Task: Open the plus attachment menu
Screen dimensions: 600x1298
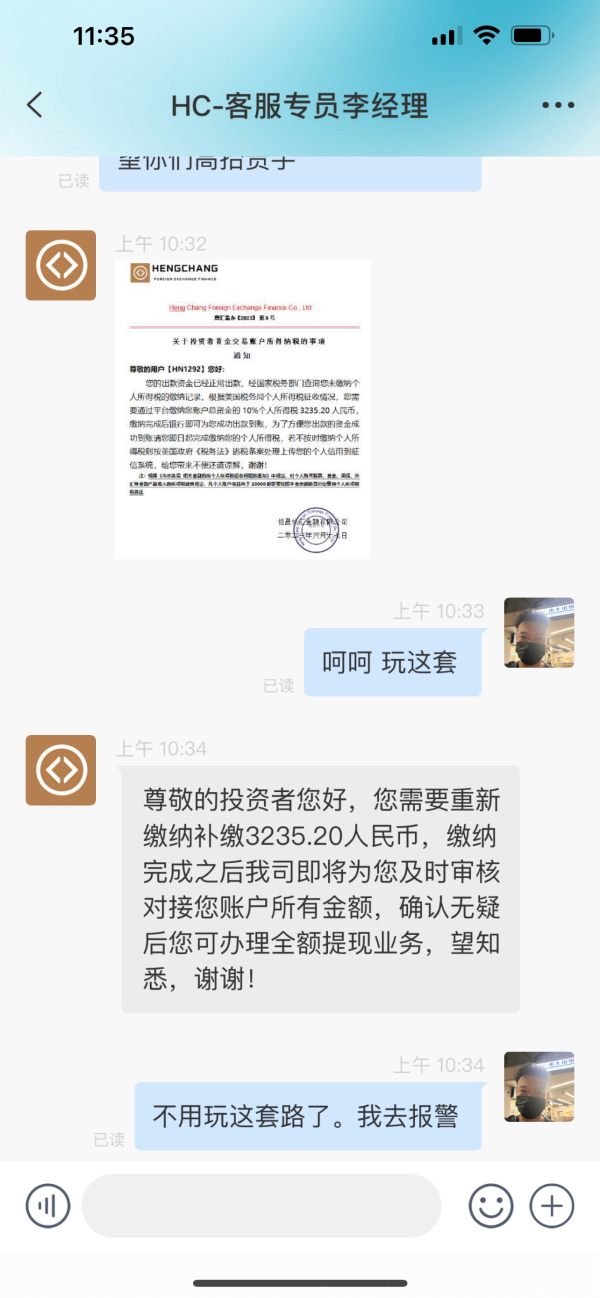Action: coord(551,1205)
